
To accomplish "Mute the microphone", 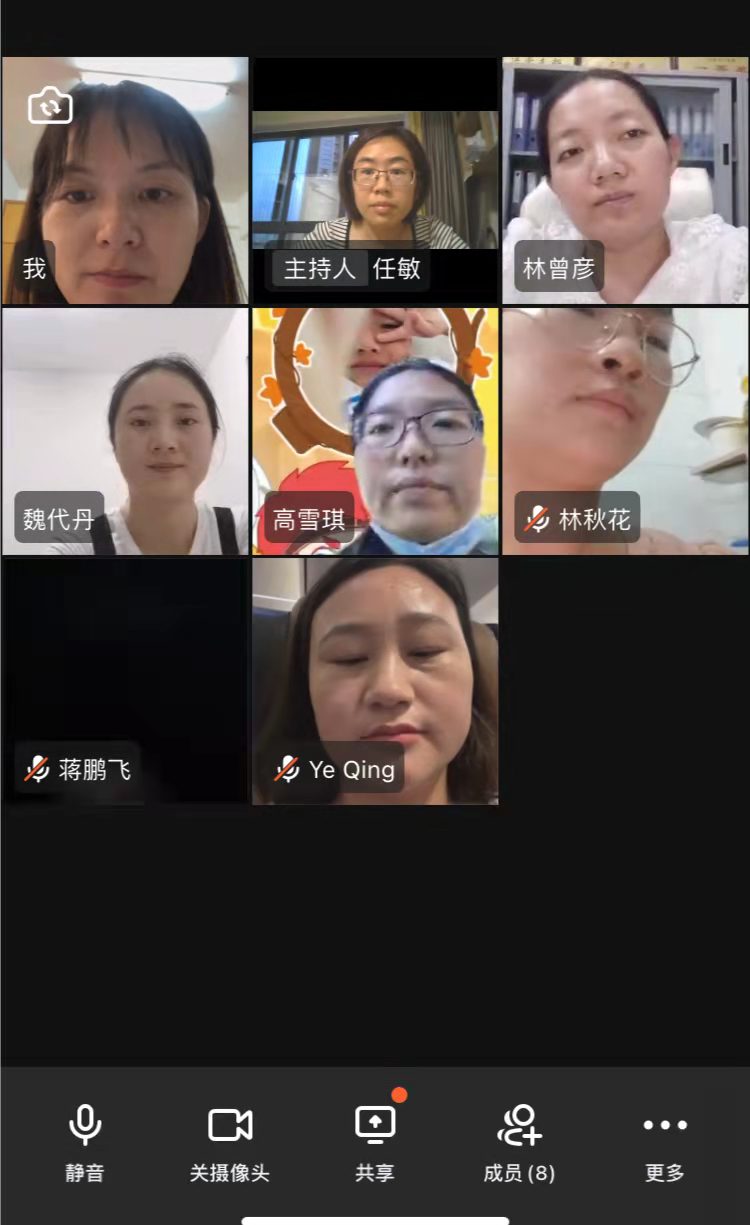I will point(85,1140).
